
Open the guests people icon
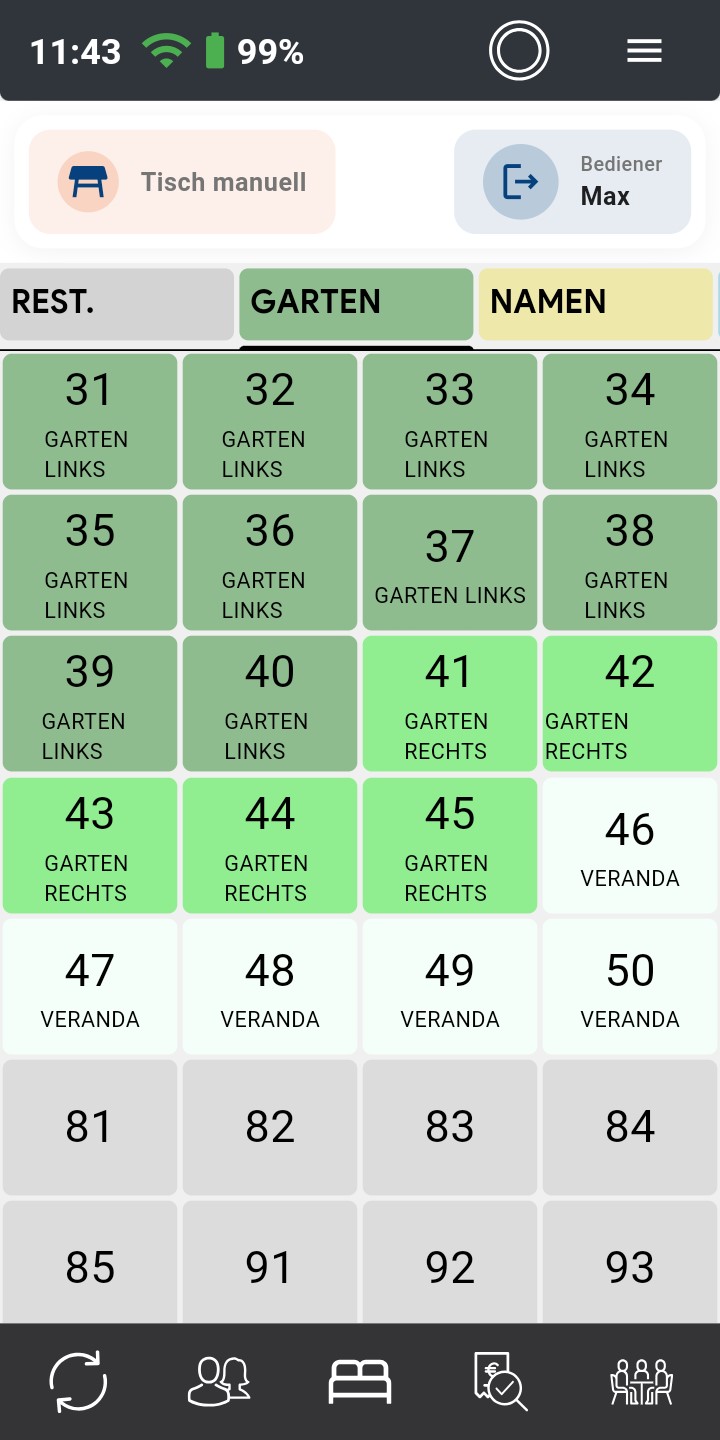(219, 1382)
